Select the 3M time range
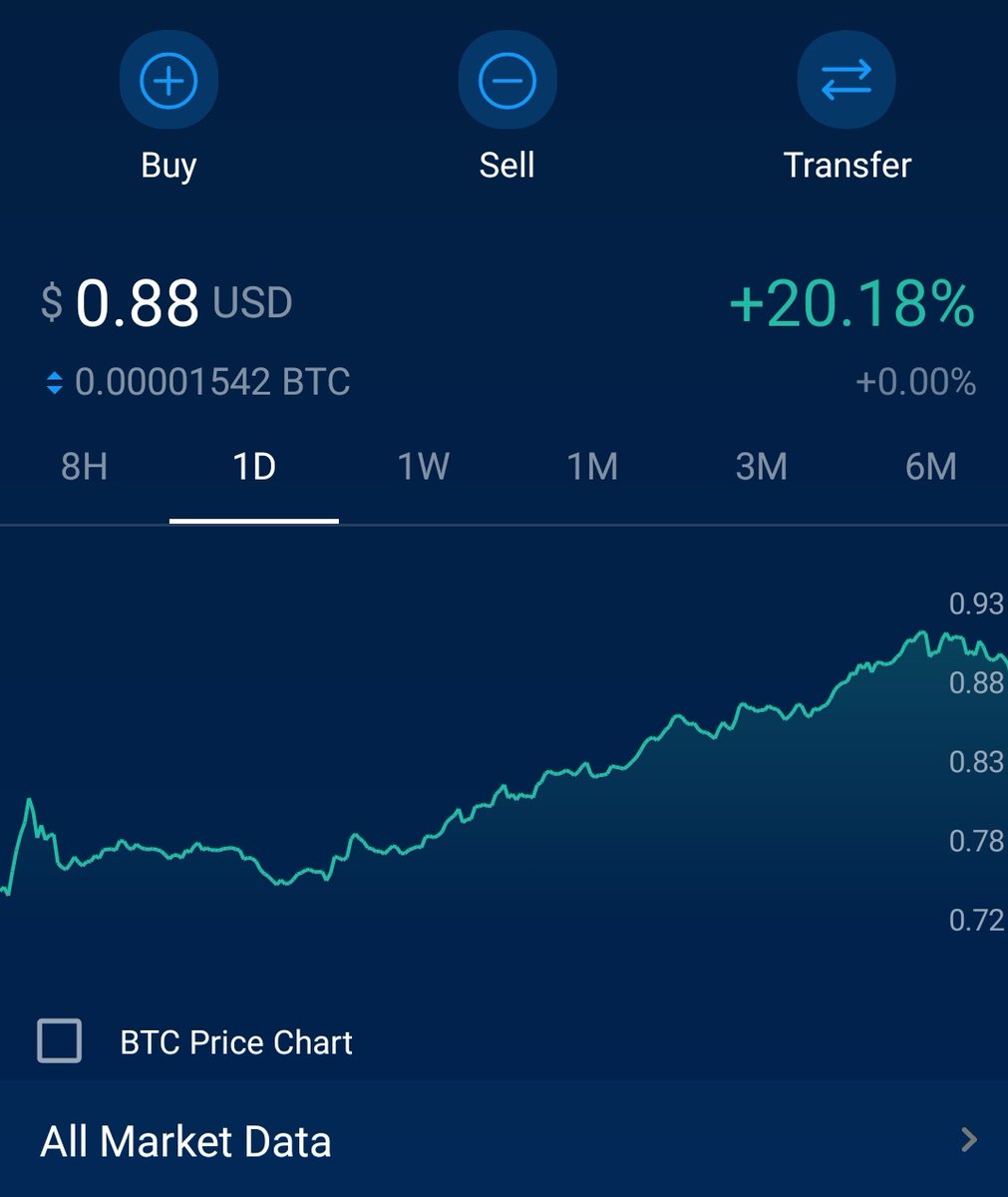The image size is (1008, 1197). [x=762, y=466]
